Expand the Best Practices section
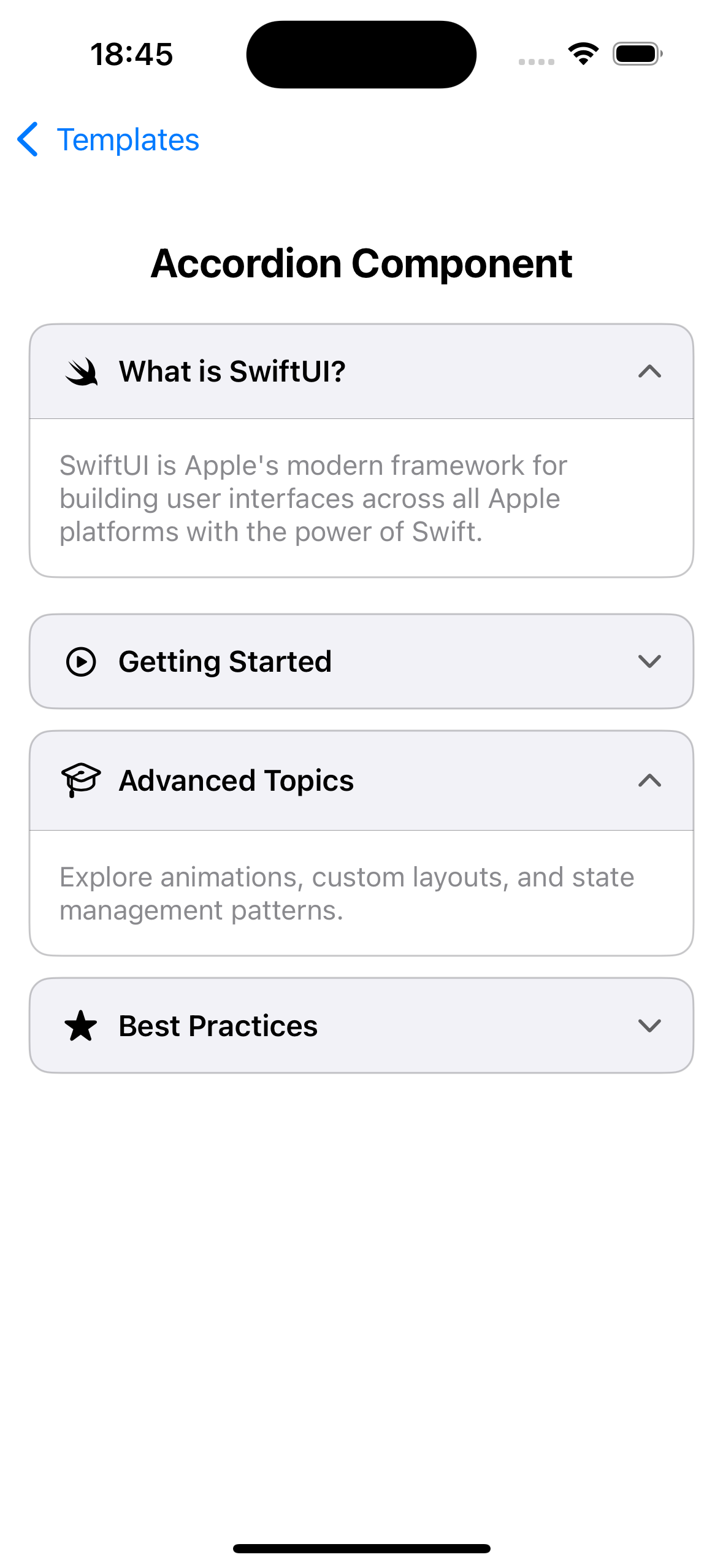Image resolution: width=723 pixels, height=1568 pixels. (361, 1026)
